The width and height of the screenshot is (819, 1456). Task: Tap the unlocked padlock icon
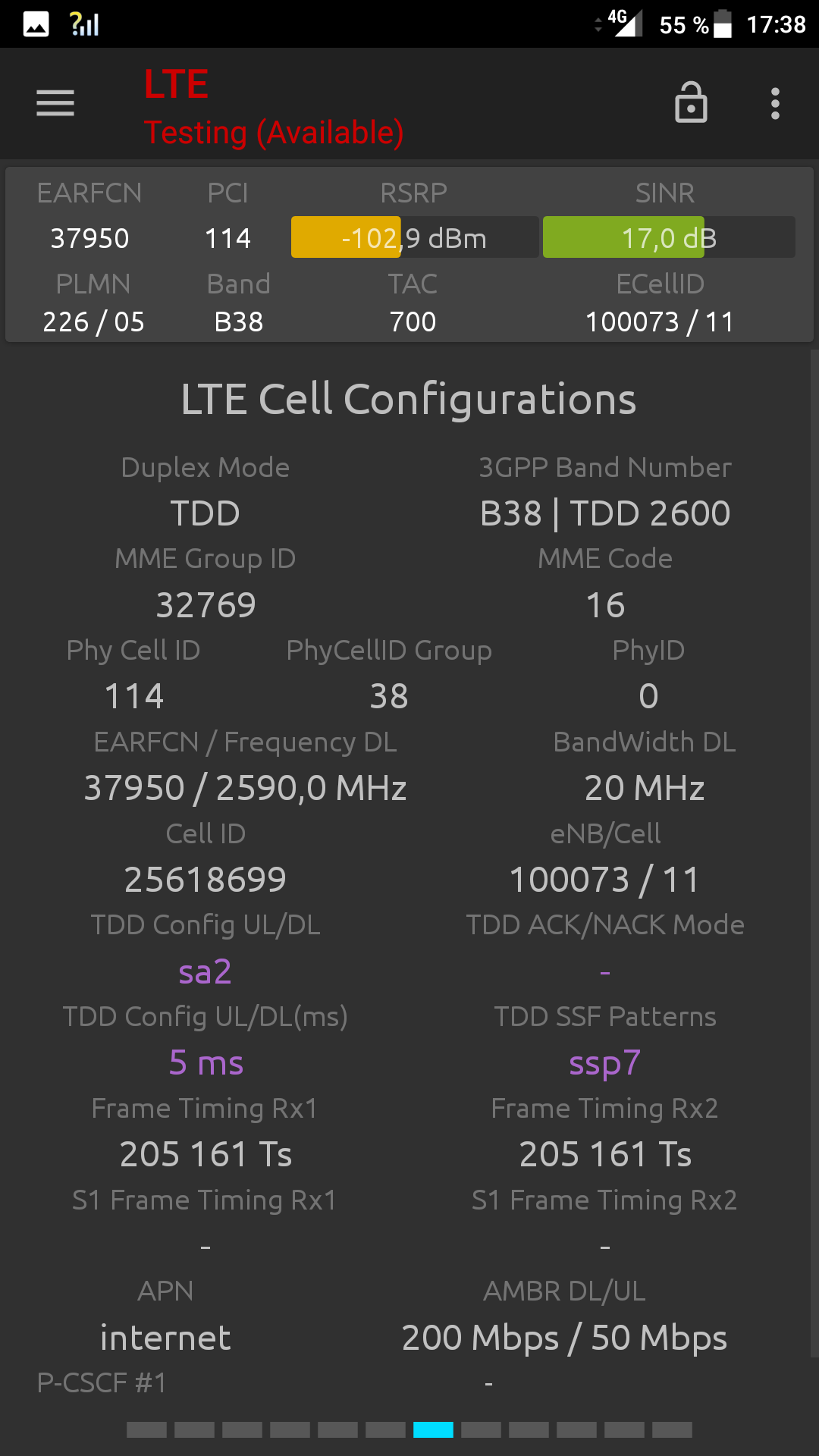pyautogui.click(x=691, y=102)
